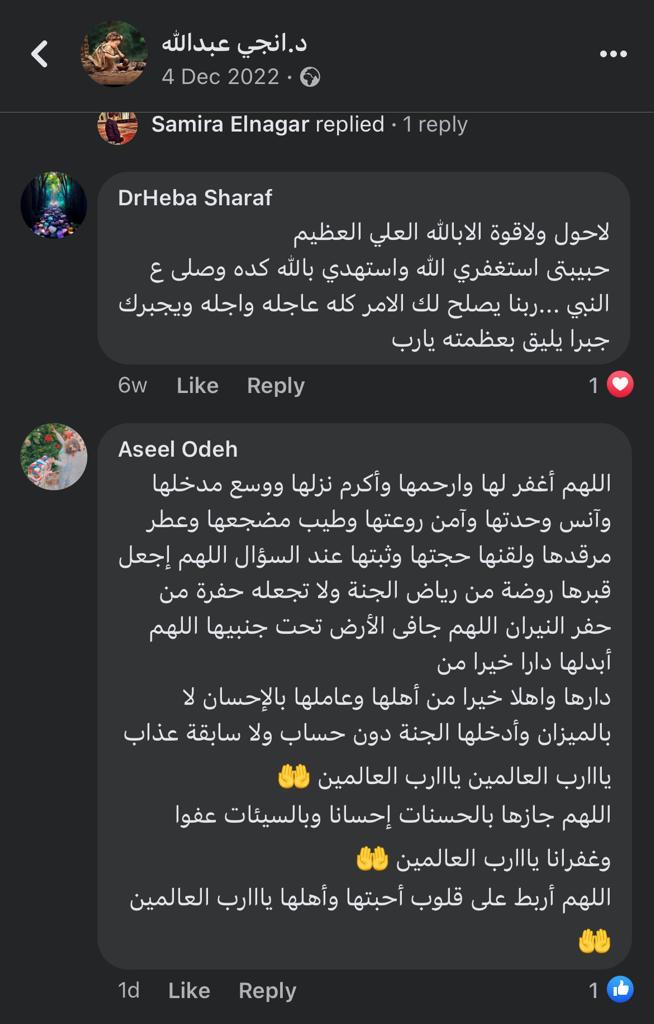The height and width of the screenshot is (1024, 654).
Task: Tap Aseel Odeh's avatar picture
Action: (54, 456)
